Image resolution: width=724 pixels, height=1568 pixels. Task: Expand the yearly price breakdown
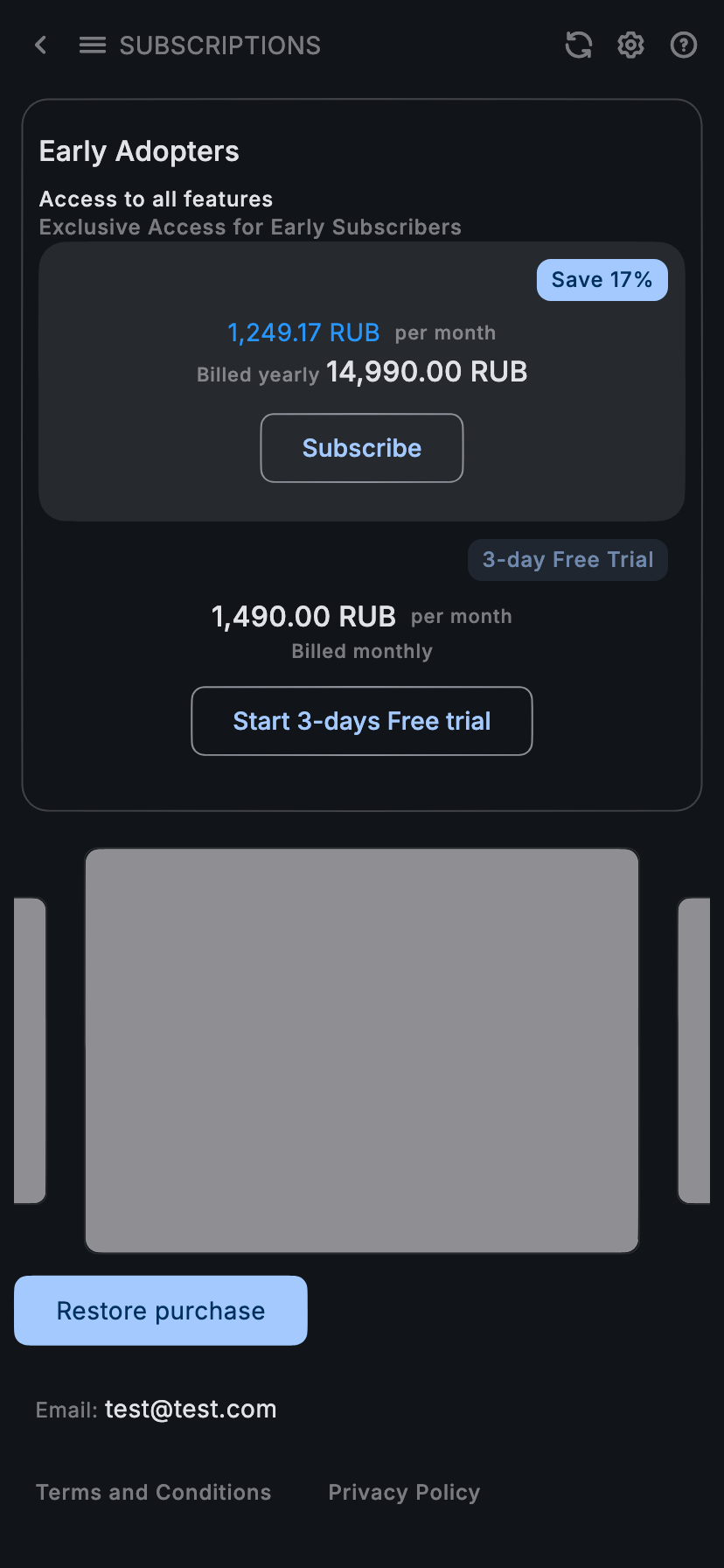click(x=362, y=371)
